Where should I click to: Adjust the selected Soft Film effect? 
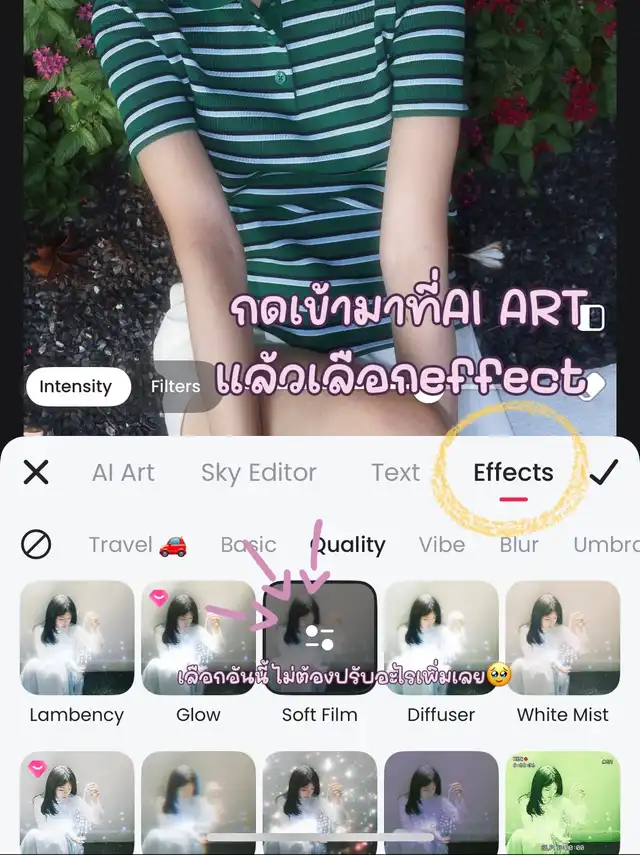pyautogui.click(x=320, y=638)
